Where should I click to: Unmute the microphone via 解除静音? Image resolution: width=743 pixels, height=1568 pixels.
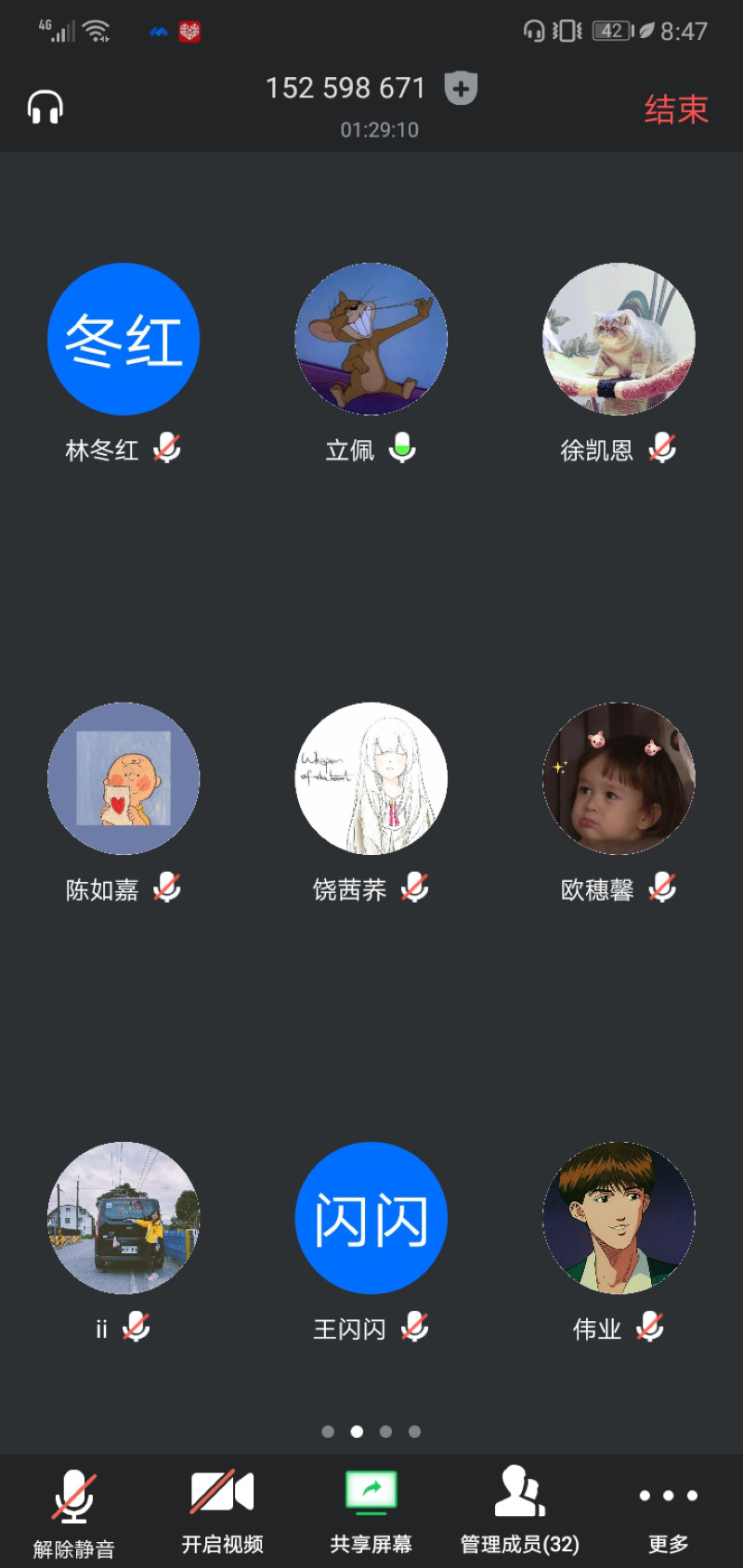[x=74, y=1511]
